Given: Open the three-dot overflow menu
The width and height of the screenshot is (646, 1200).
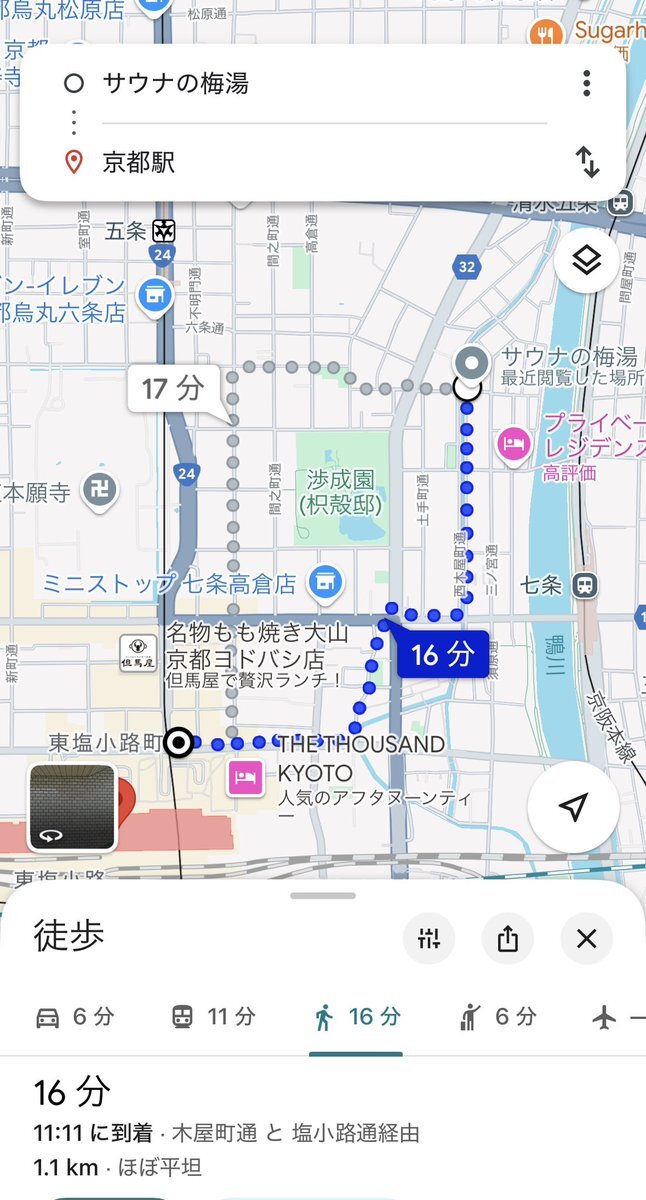Looking at the screenshot, I should pyautogui.click(x=587, y=83).
